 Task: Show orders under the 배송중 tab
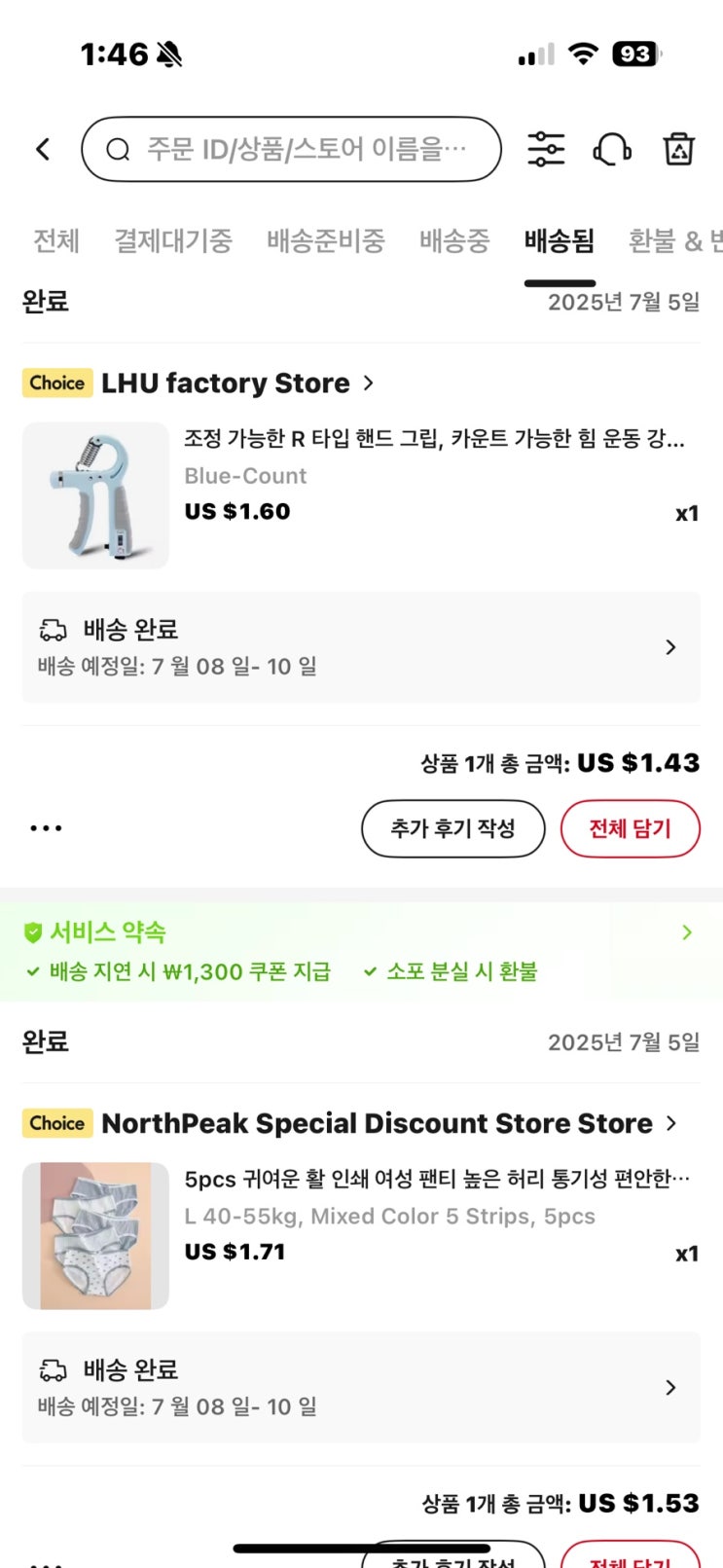point(454,240)
